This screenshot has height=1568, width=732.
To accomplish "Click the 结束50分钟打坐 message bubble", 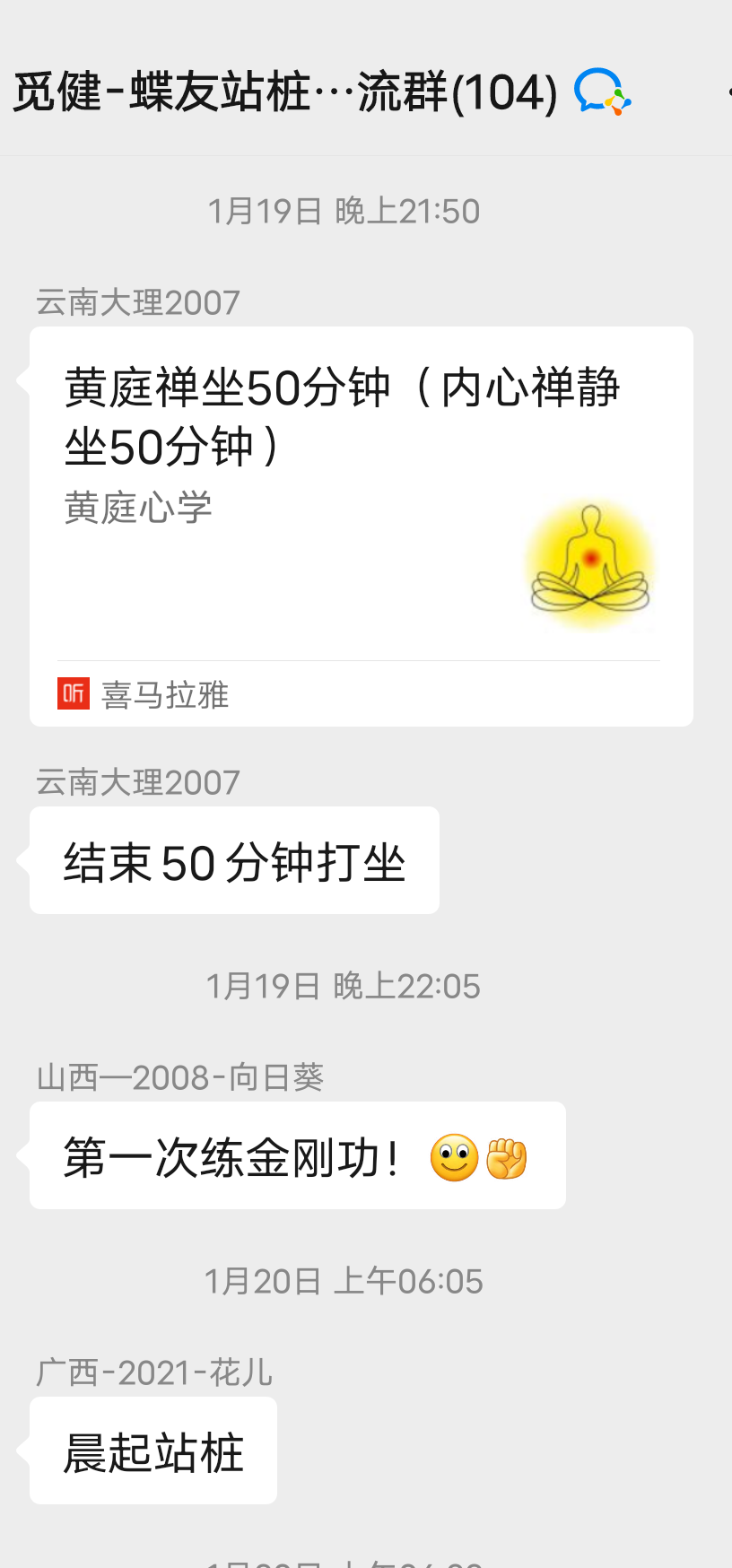I will [233, 860].
